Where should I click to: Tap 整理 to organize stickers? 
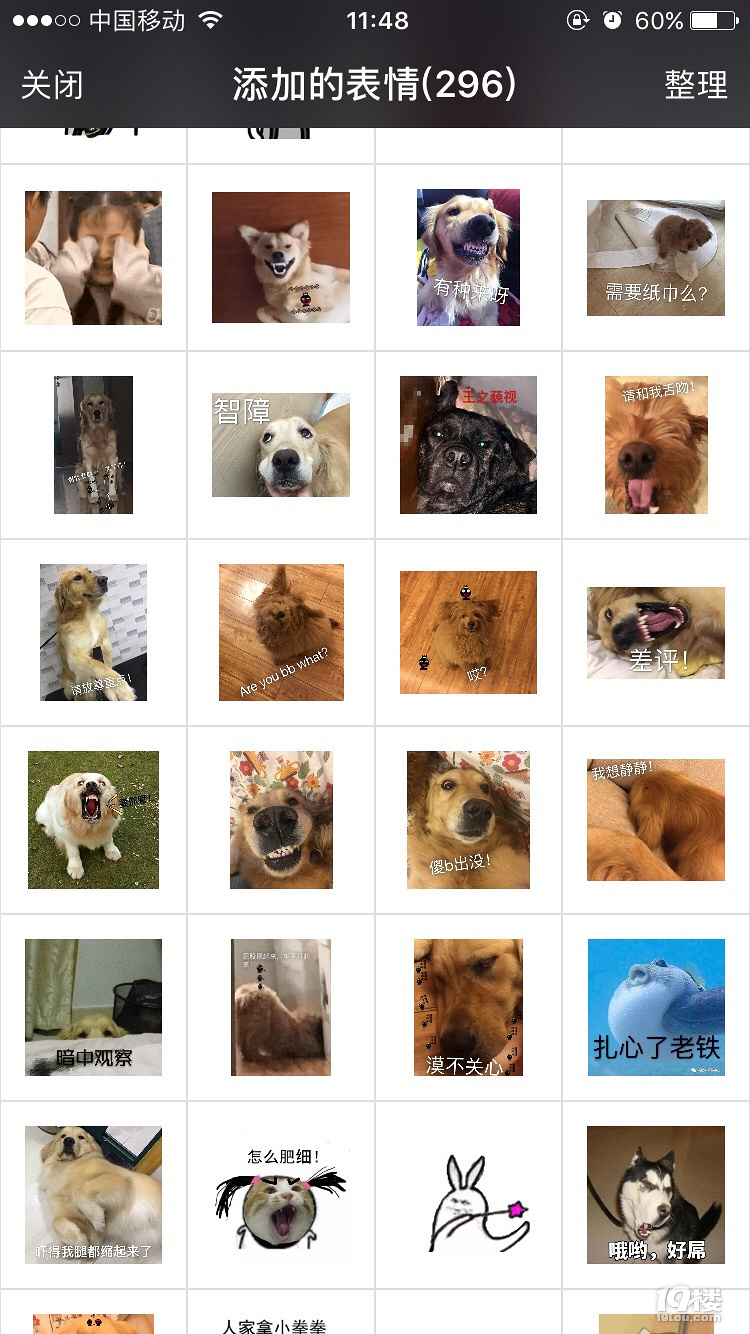696,85
